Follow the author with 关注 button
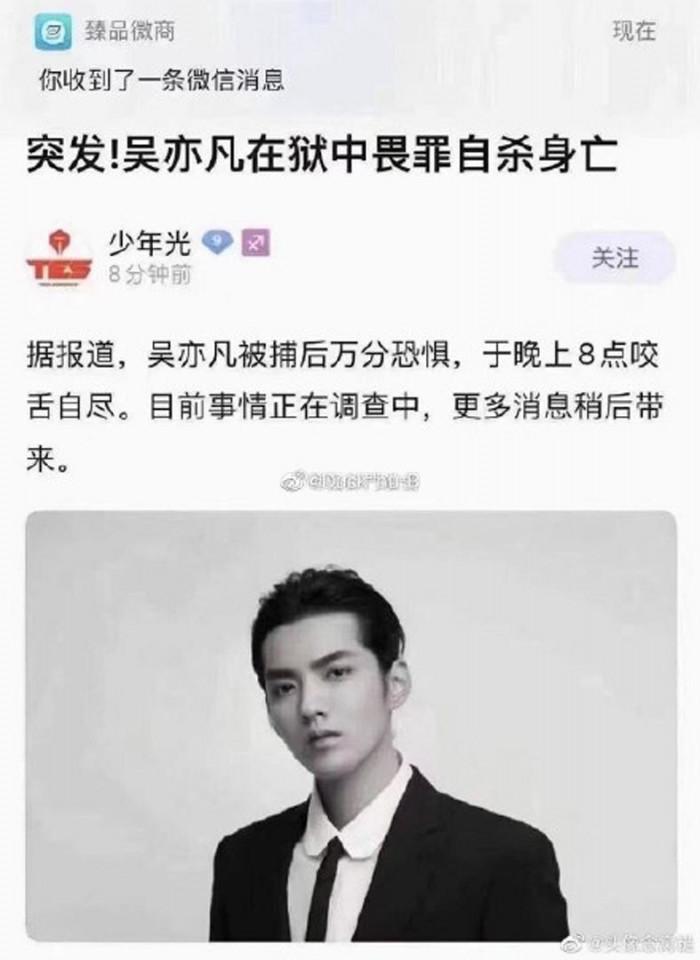This screenshot has height=960, width=700. [x=614, y=259]
